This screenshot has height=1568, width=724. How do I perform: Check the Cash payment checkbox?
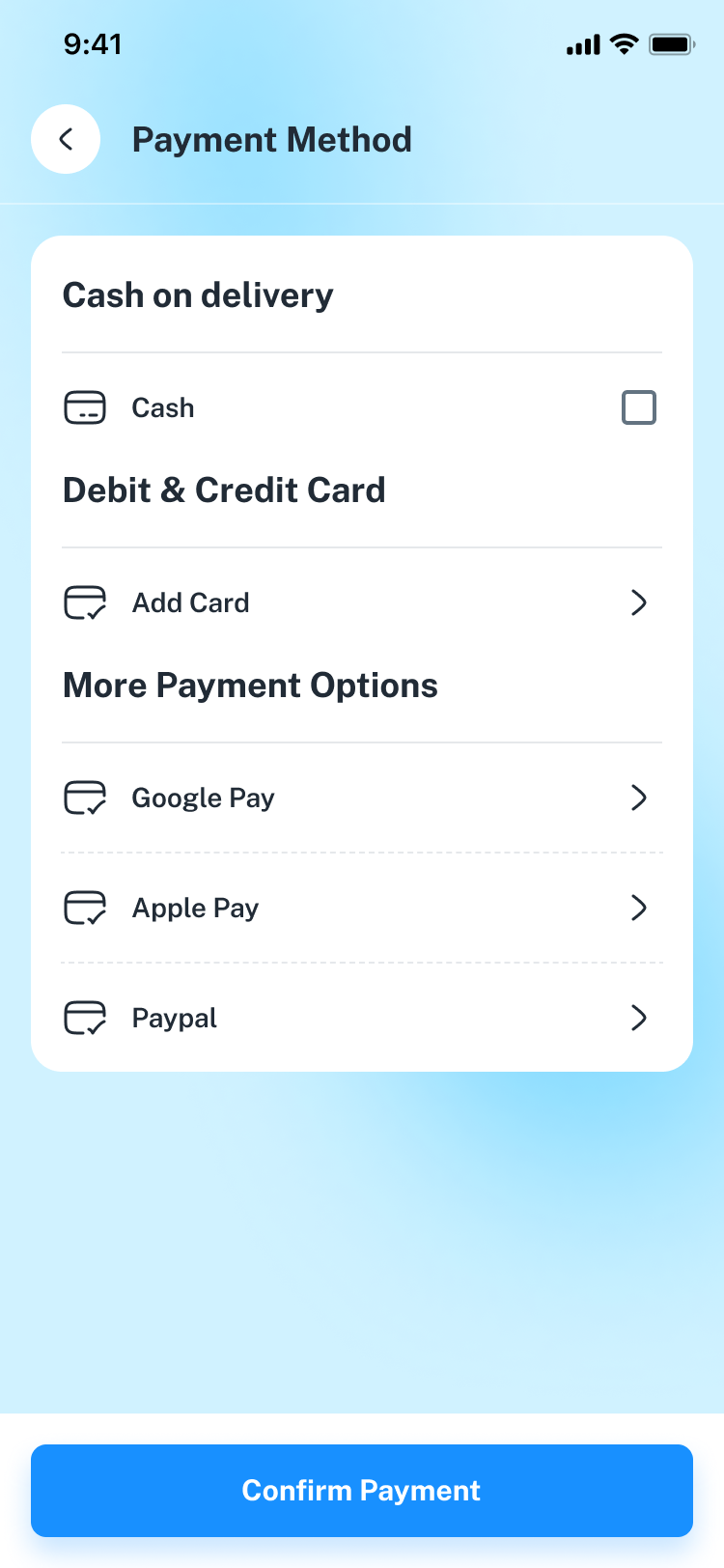pos(638,407)
